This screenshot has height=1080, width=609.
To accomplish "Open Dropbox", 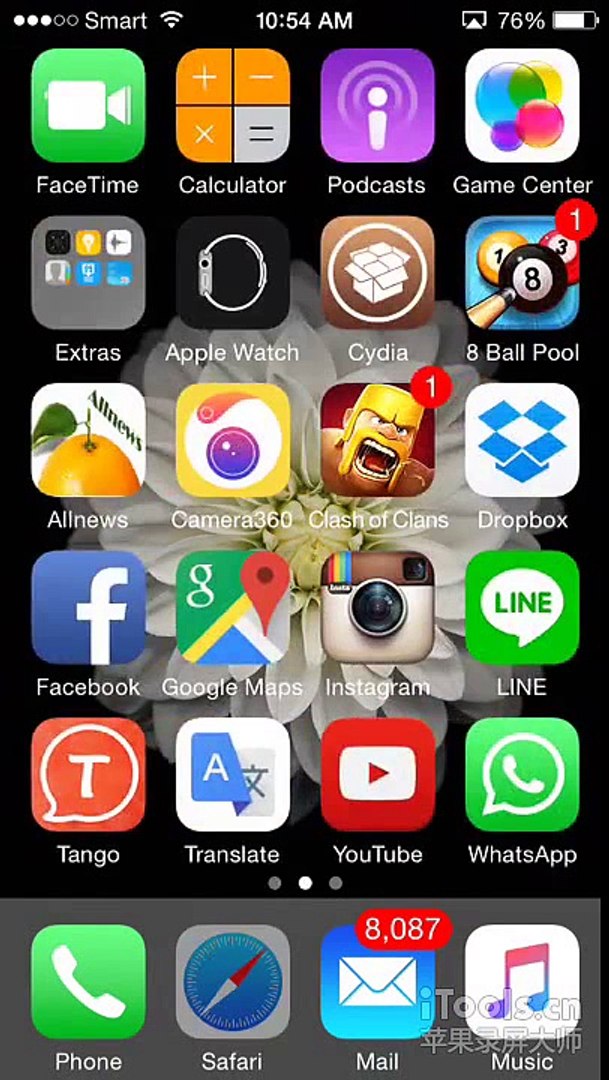I will (522, 441).
